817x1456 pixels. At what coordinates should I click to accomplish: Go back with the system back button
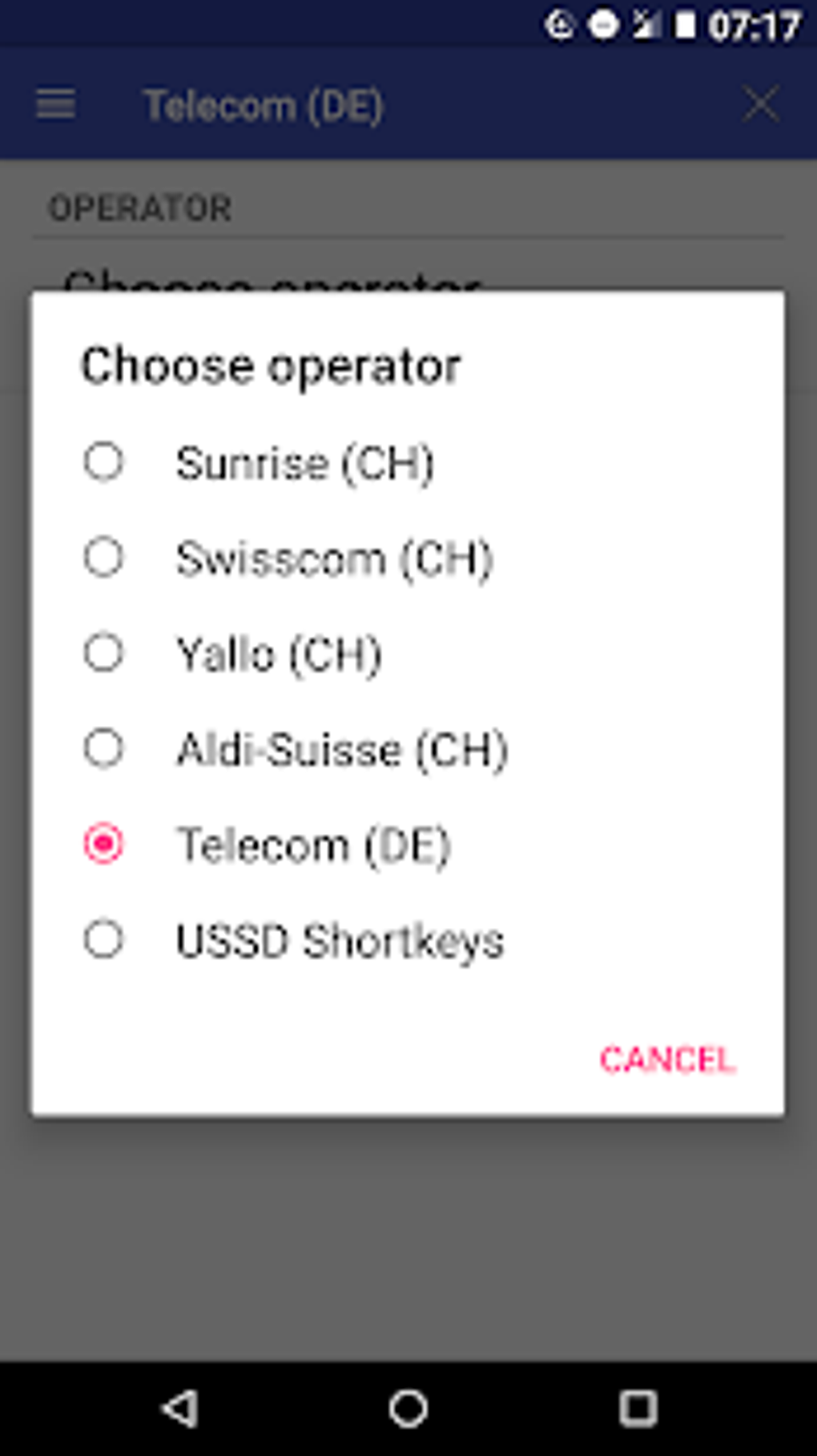(x=180, y=1408)
